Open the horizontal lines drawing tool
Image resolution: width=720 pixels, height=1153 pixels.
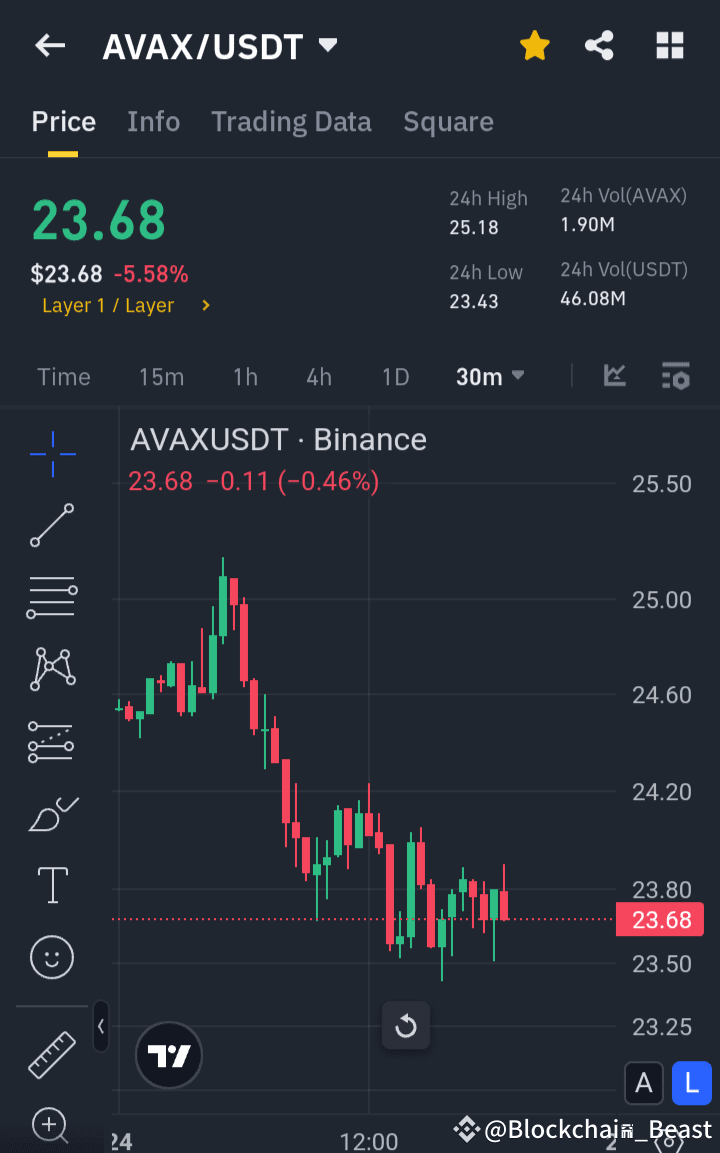tap(51, 597)
